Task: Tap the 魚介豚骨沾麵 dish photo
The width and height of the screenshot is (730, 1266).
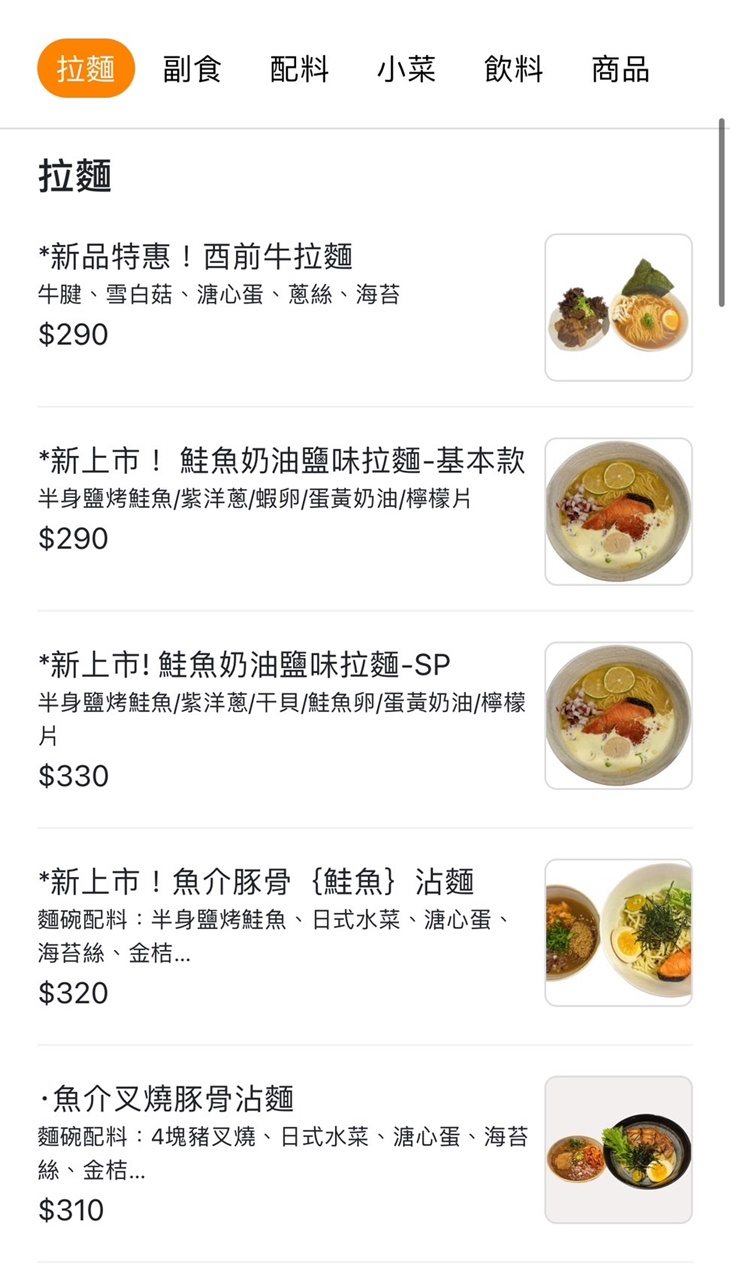Action: pyautogui.click(x=616, y=930)
